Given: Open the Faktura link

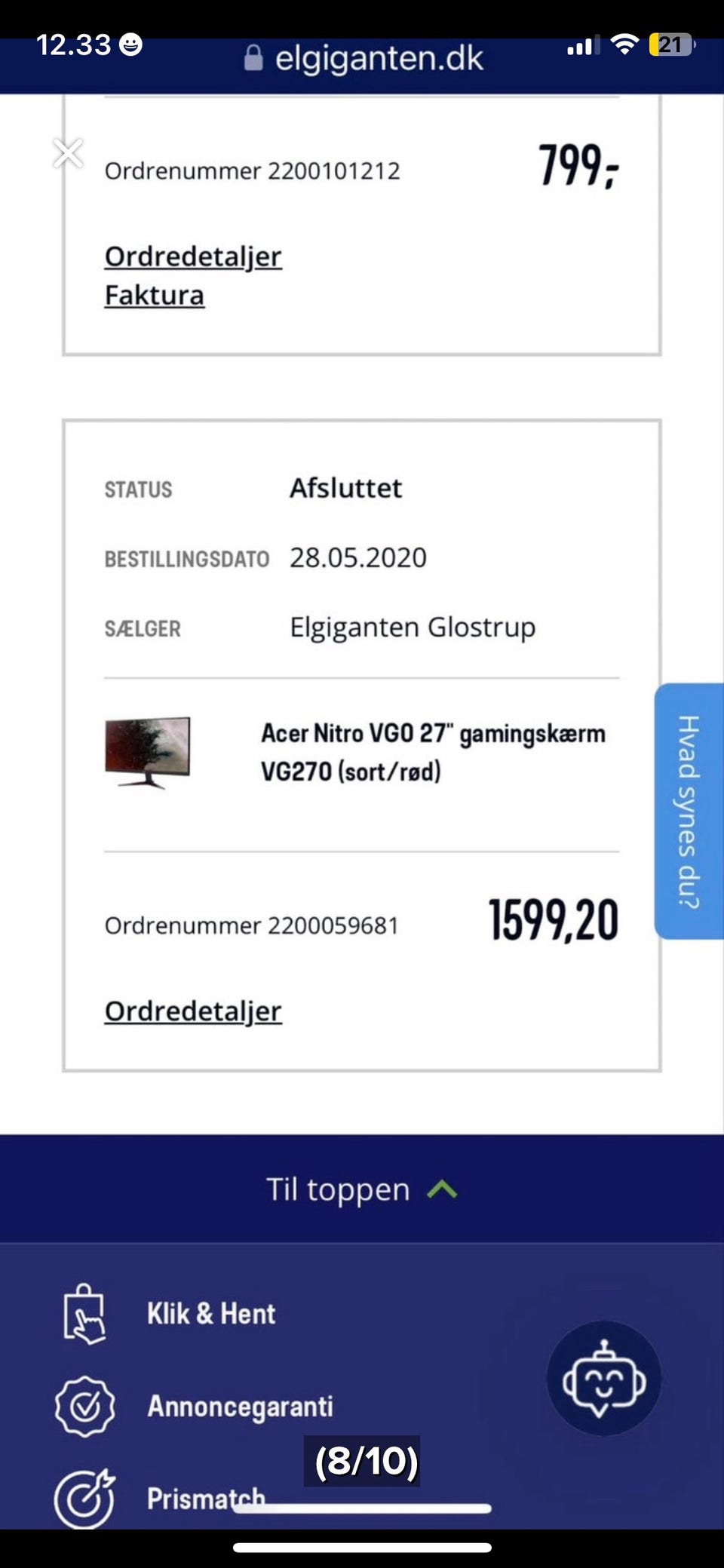Looking at the screenshot, I should click(x=154, y=296).
